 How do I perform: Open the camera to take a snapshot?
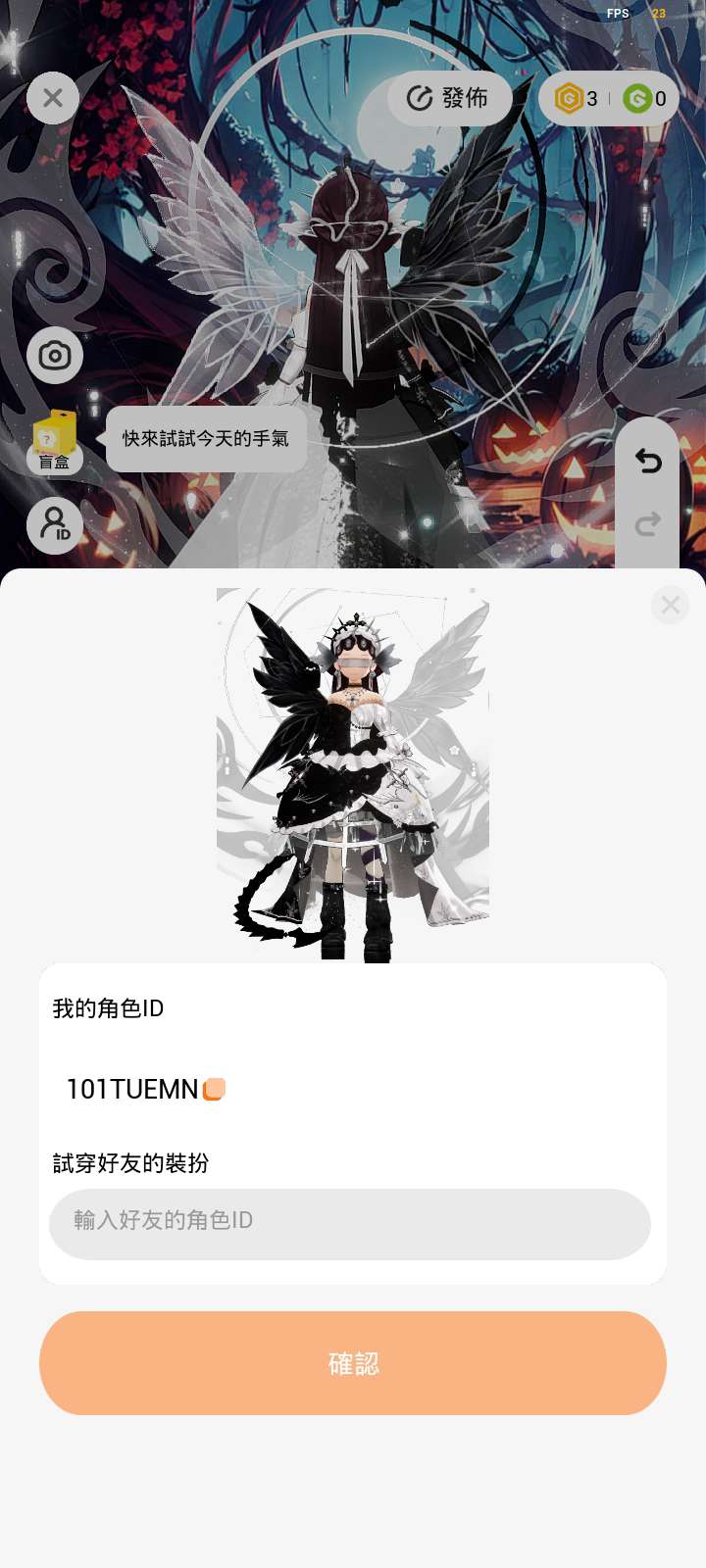point(55,355)
